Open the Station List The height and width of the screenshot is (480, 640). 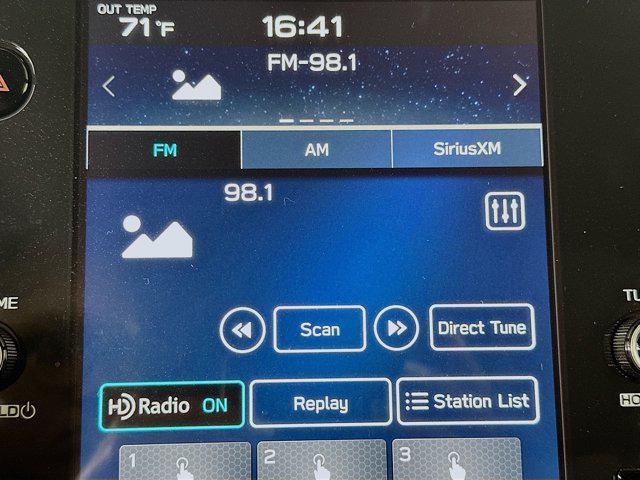(467, 402)
